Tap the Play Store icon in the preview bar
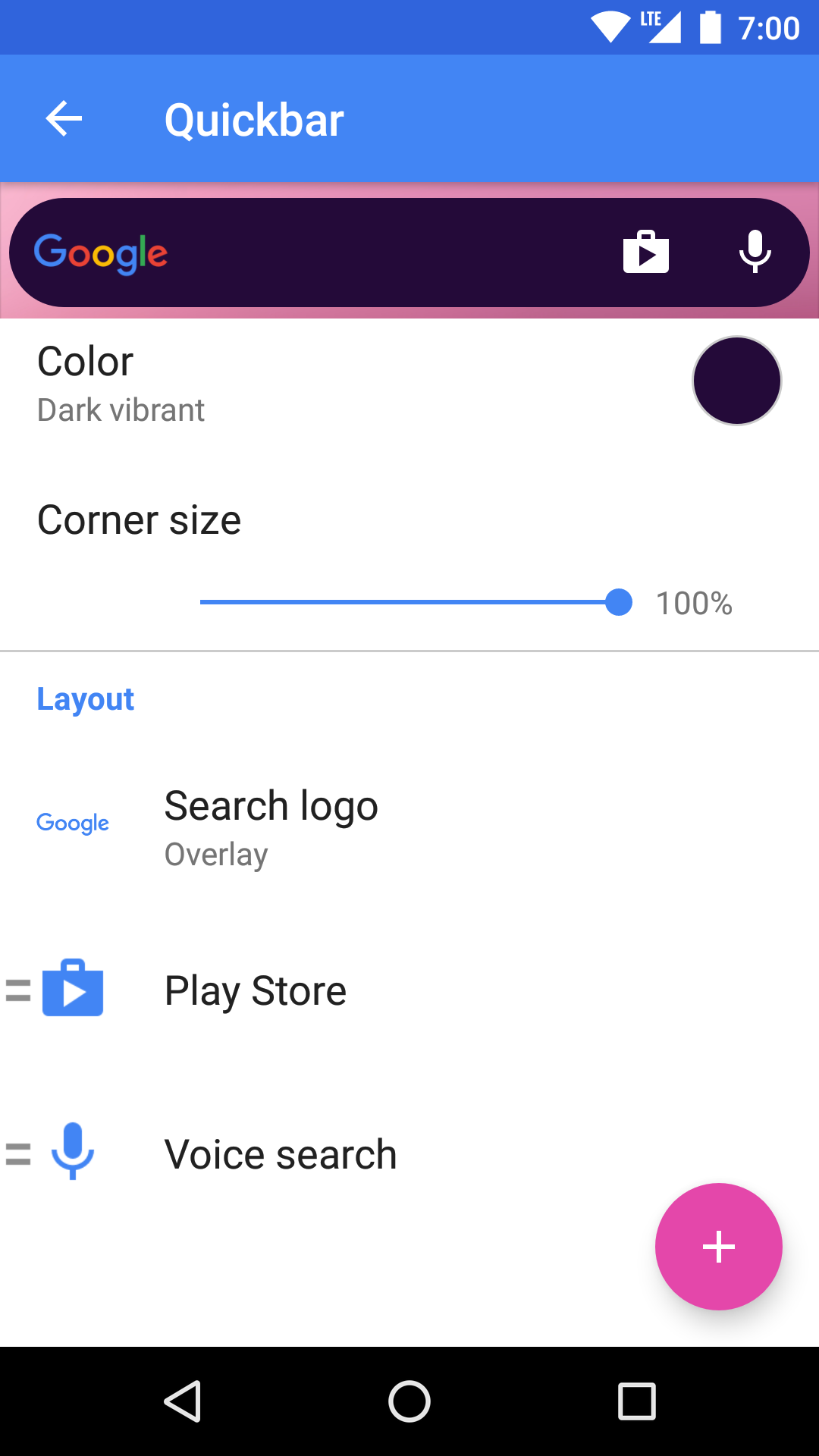819x1456 pixels. [645, 252]
